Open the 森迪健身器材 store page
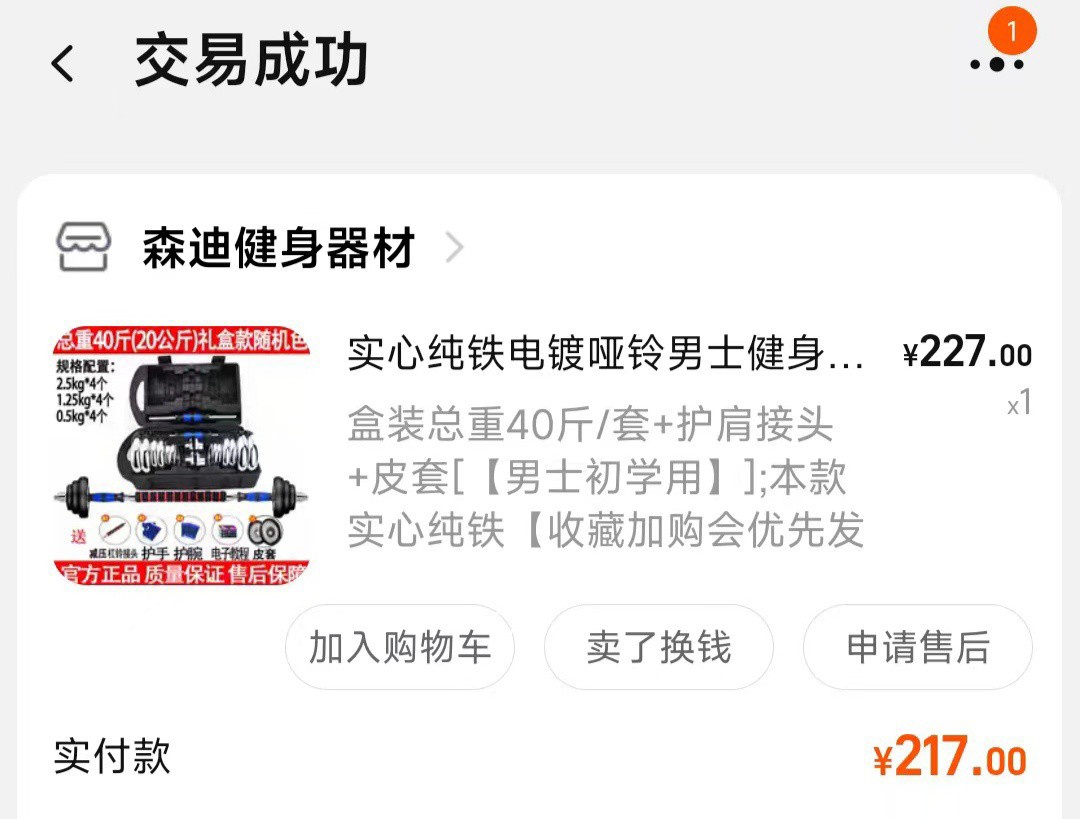 tap(278, 247)
